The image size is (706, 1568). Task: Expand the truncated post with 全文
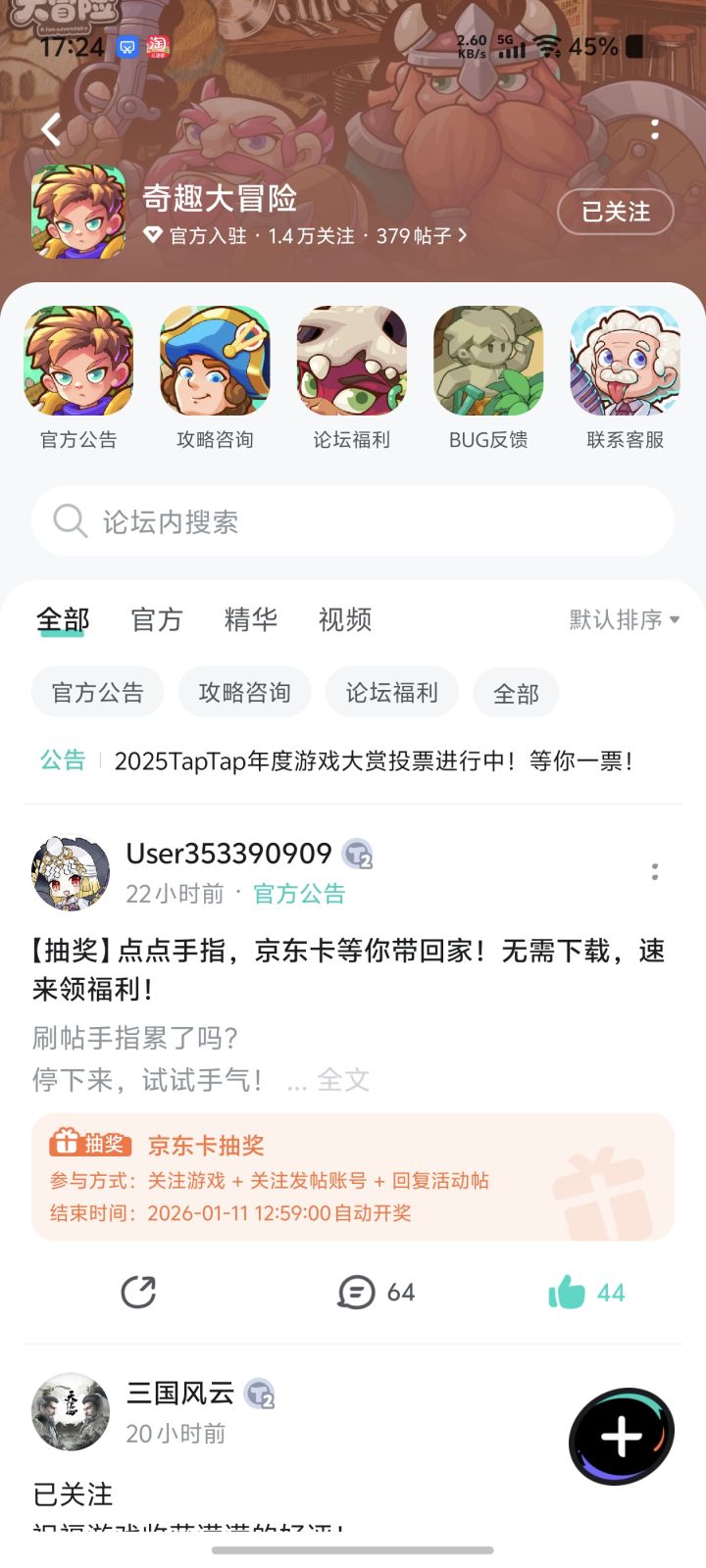click(343, 1079)
